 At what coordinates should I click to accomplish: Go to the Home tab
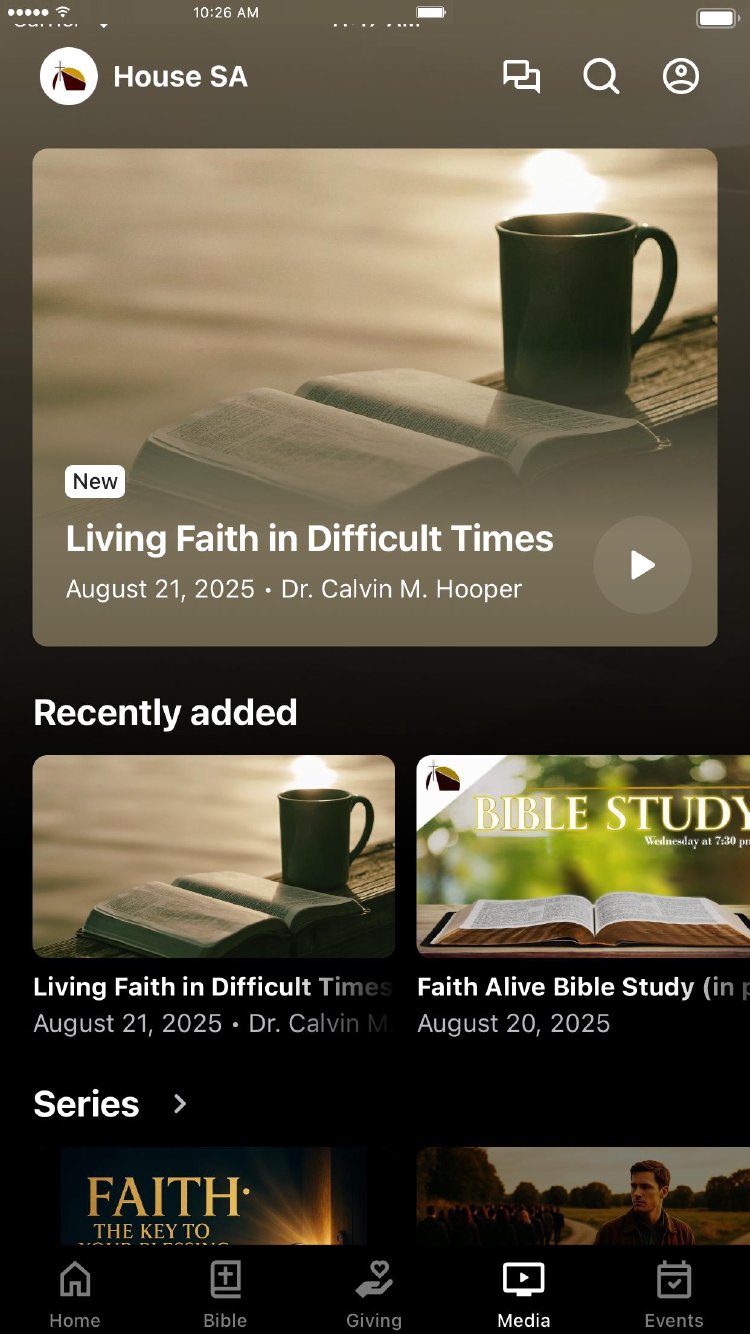tap(75, 1294)
